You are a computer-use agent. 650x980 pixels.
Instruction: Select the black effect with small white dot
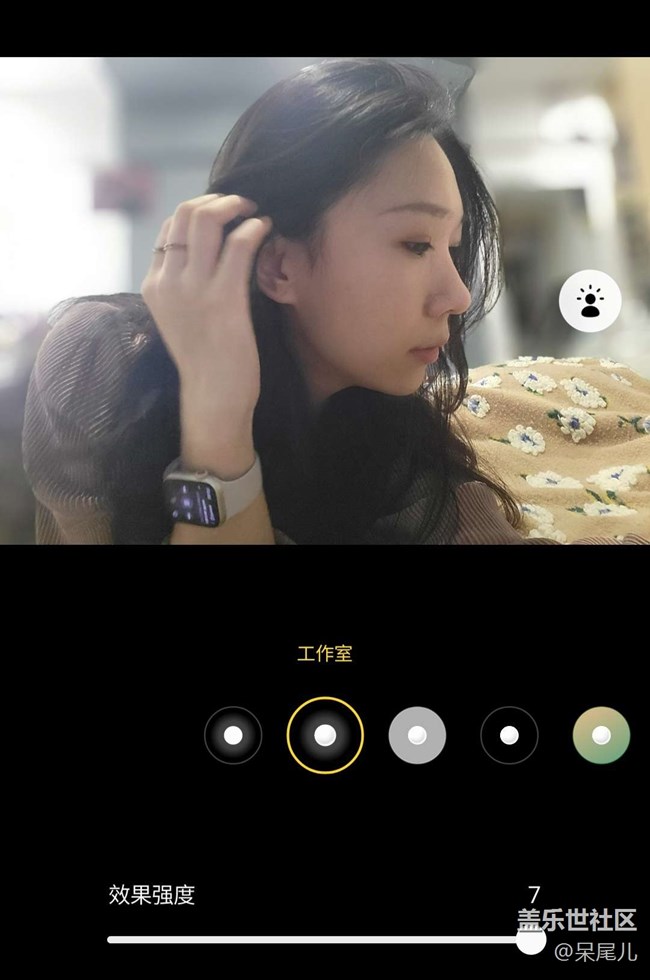pos(509,735)
